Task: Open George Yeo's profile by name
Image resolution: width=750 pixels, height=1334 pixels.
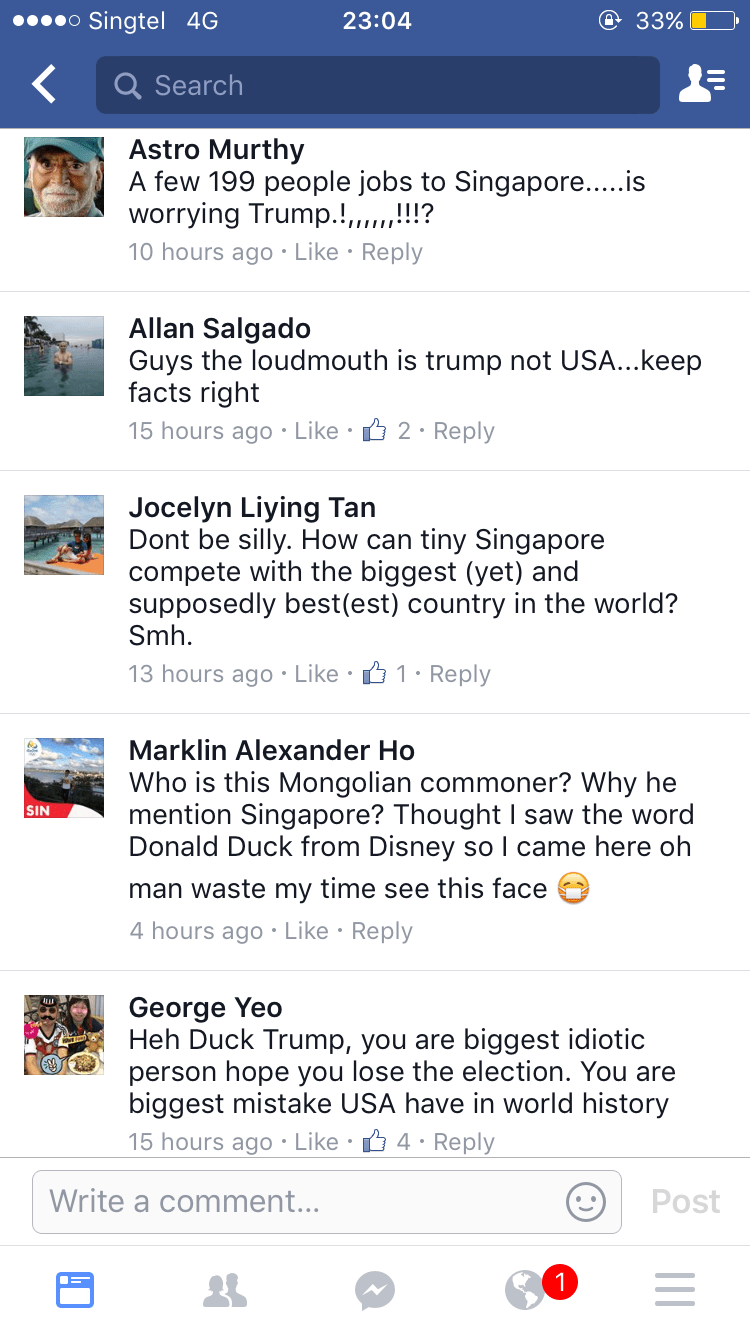Action: [206, 1007]
